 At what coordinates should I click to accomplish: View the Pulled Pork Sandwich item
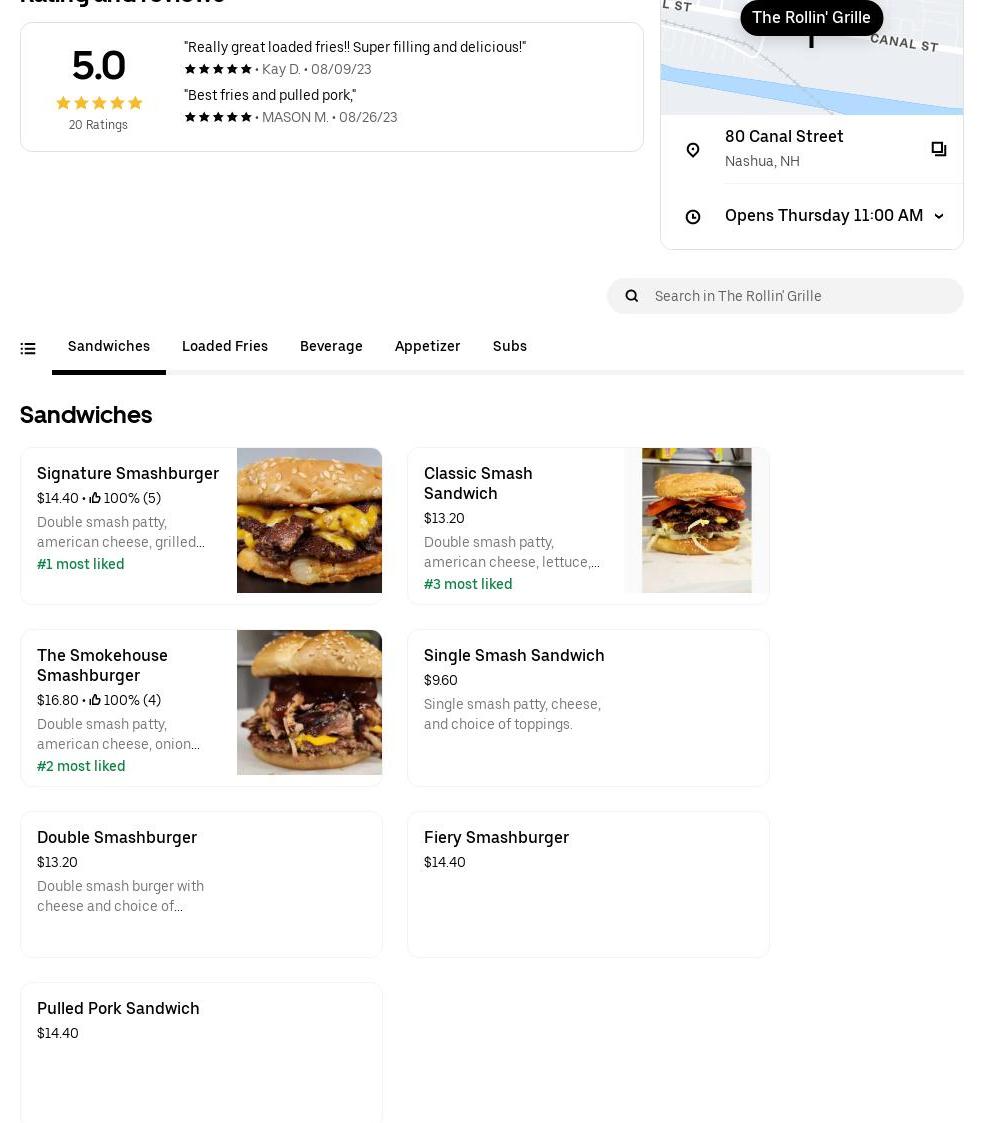tap(201, 1050)
